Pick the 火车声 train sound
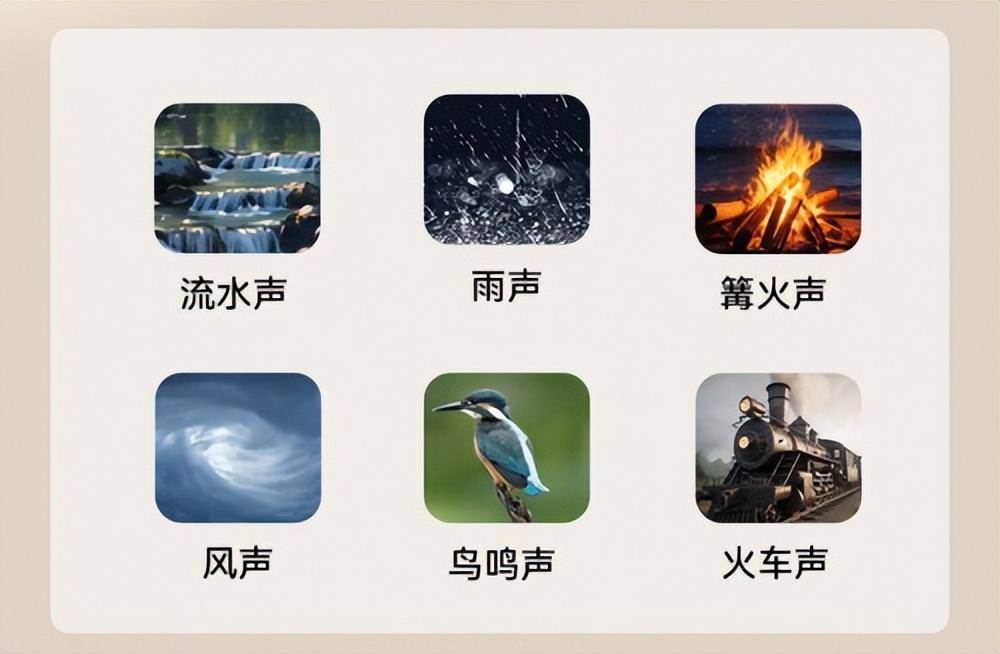Viewport: 1000px width, 654px height. click(777, 448)
